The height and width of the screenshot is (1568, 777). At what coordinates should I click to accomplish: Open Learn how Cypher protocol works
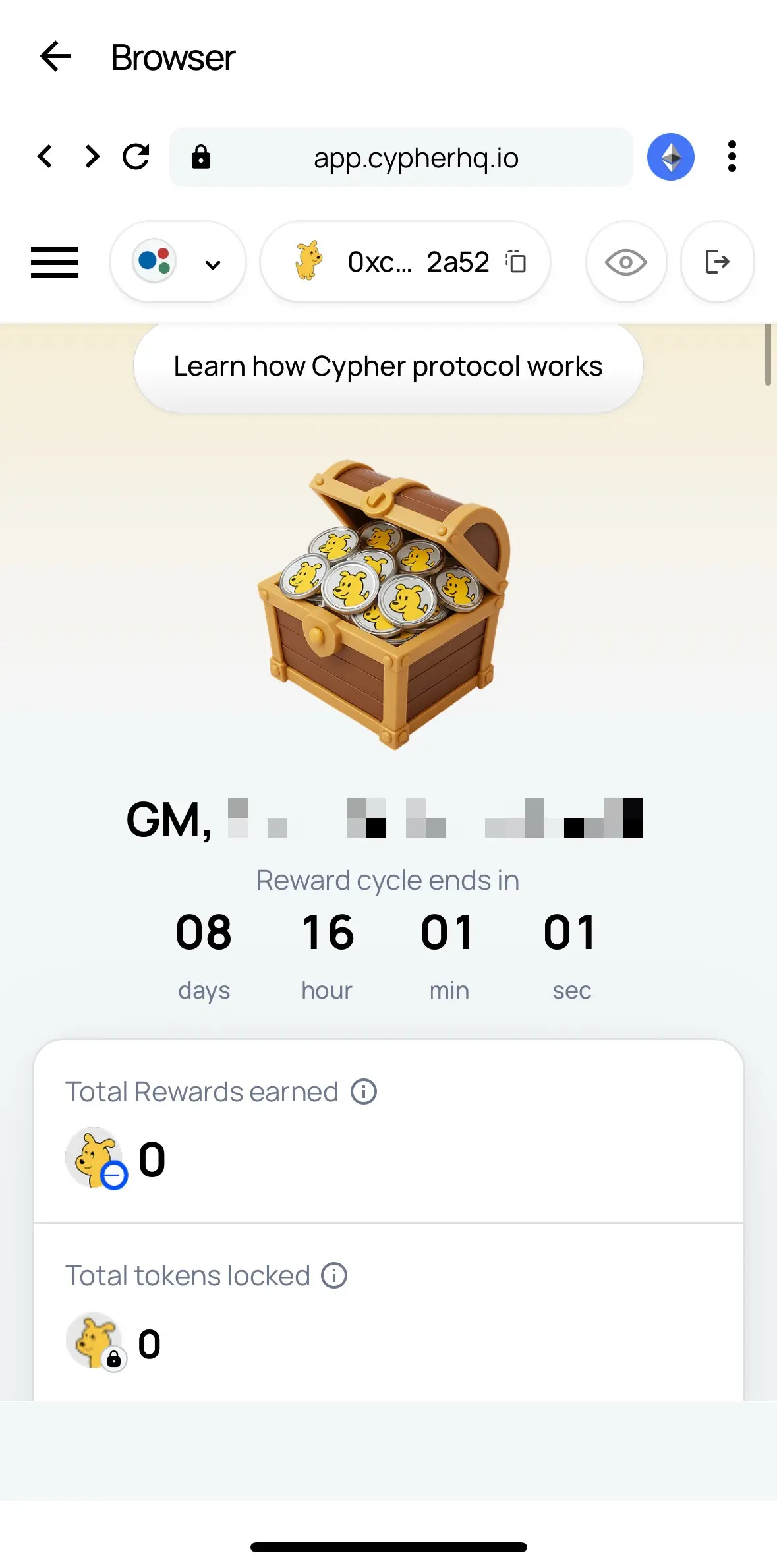click(x=388, y=366)
